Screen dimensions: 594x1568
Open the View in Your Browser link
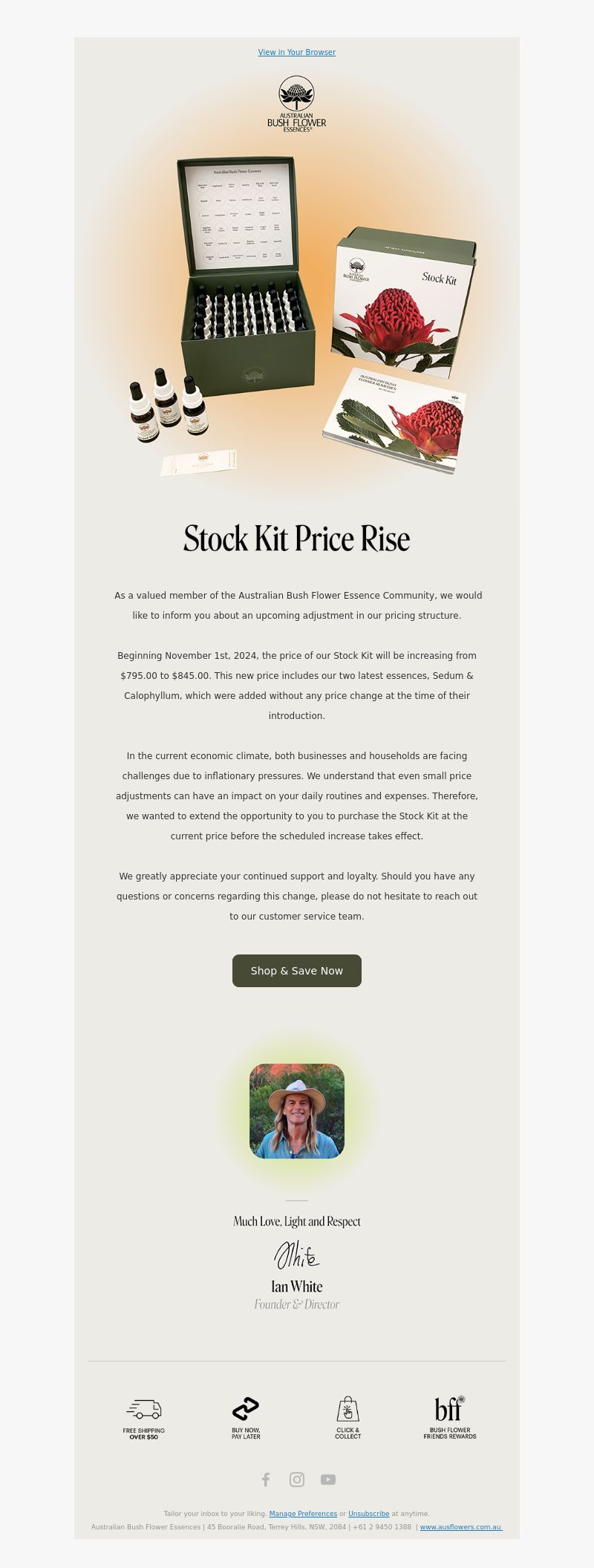pyautogui.click(x=296, y=52)
